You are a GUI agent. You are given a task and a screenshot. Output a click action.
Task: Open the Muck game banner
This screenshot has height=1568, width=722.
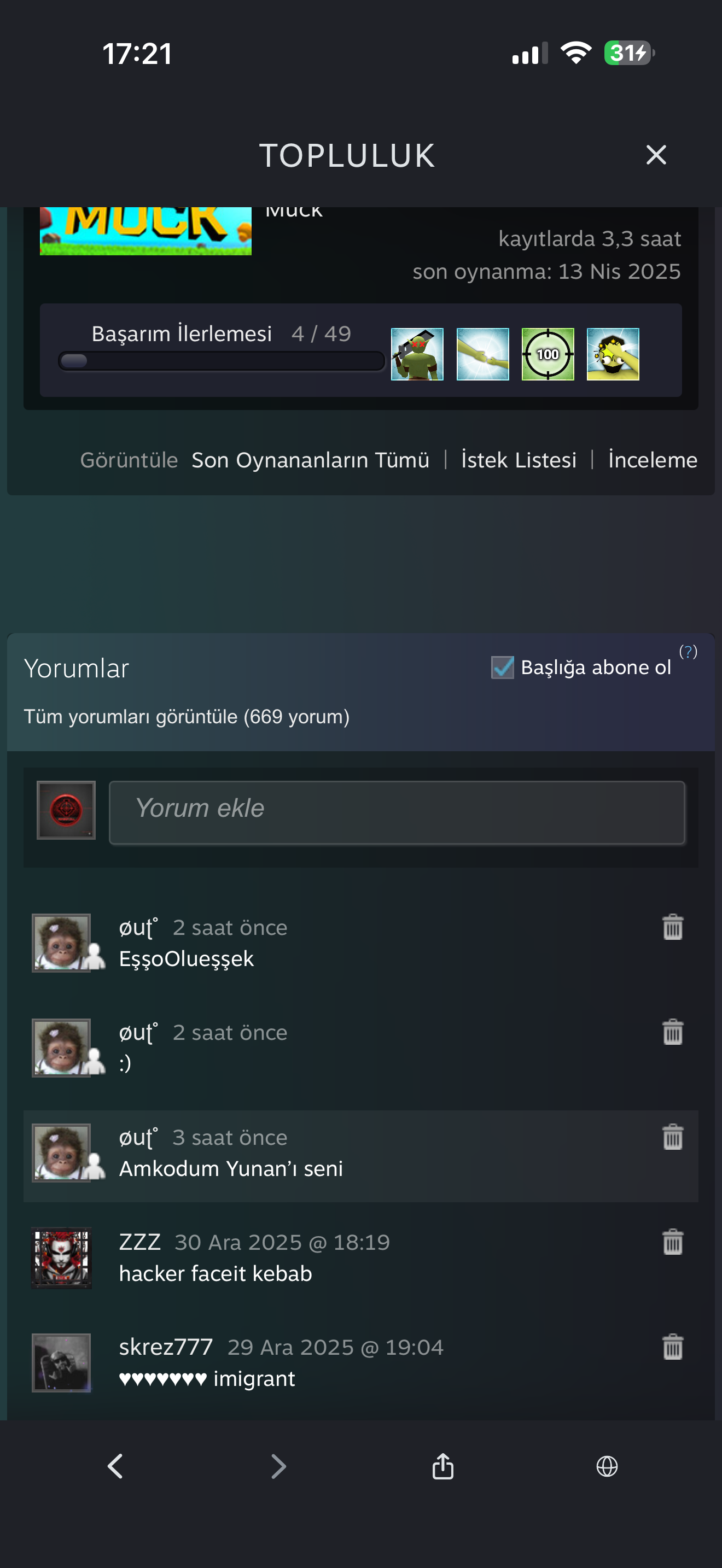pos(145,231)
